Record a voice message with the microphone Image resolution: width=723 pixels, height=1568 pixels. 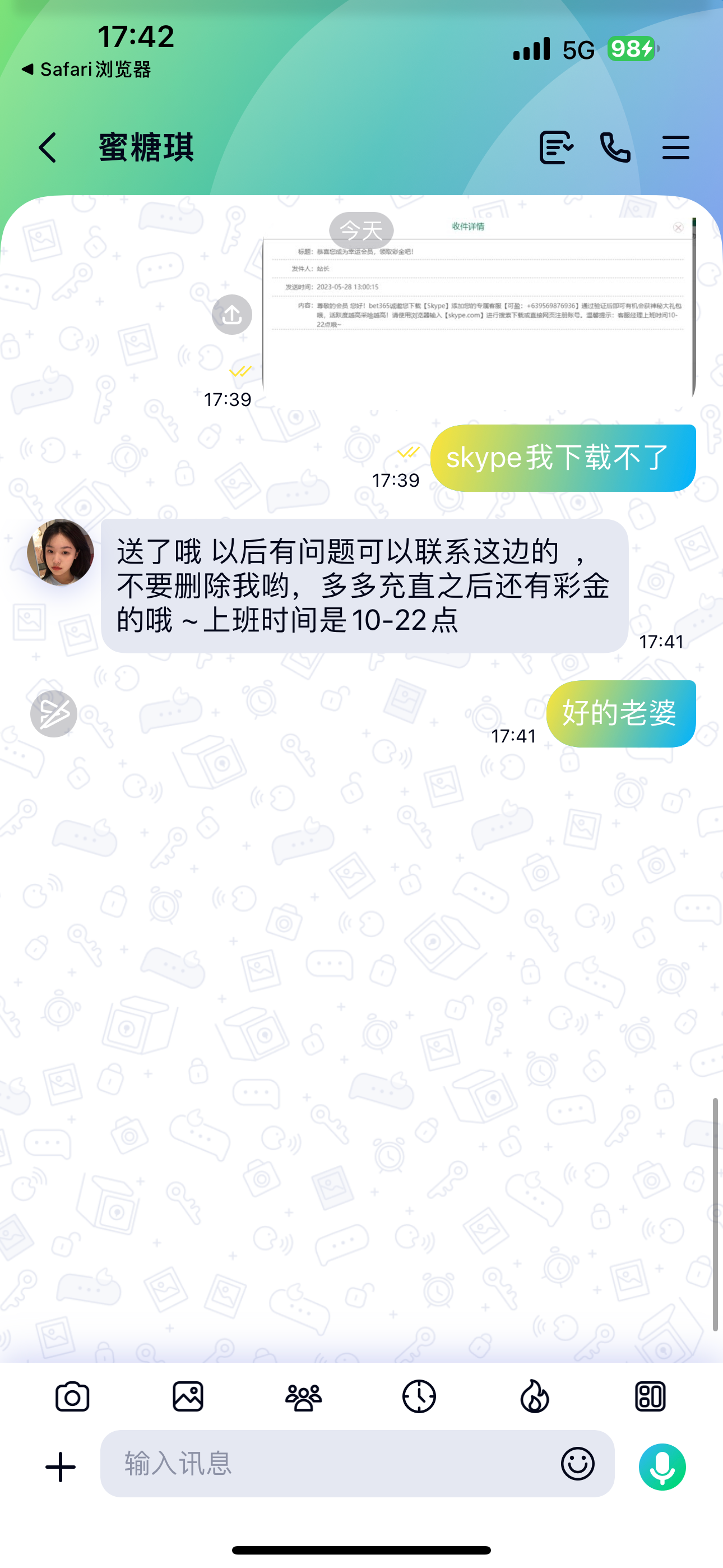point(662,1467)
